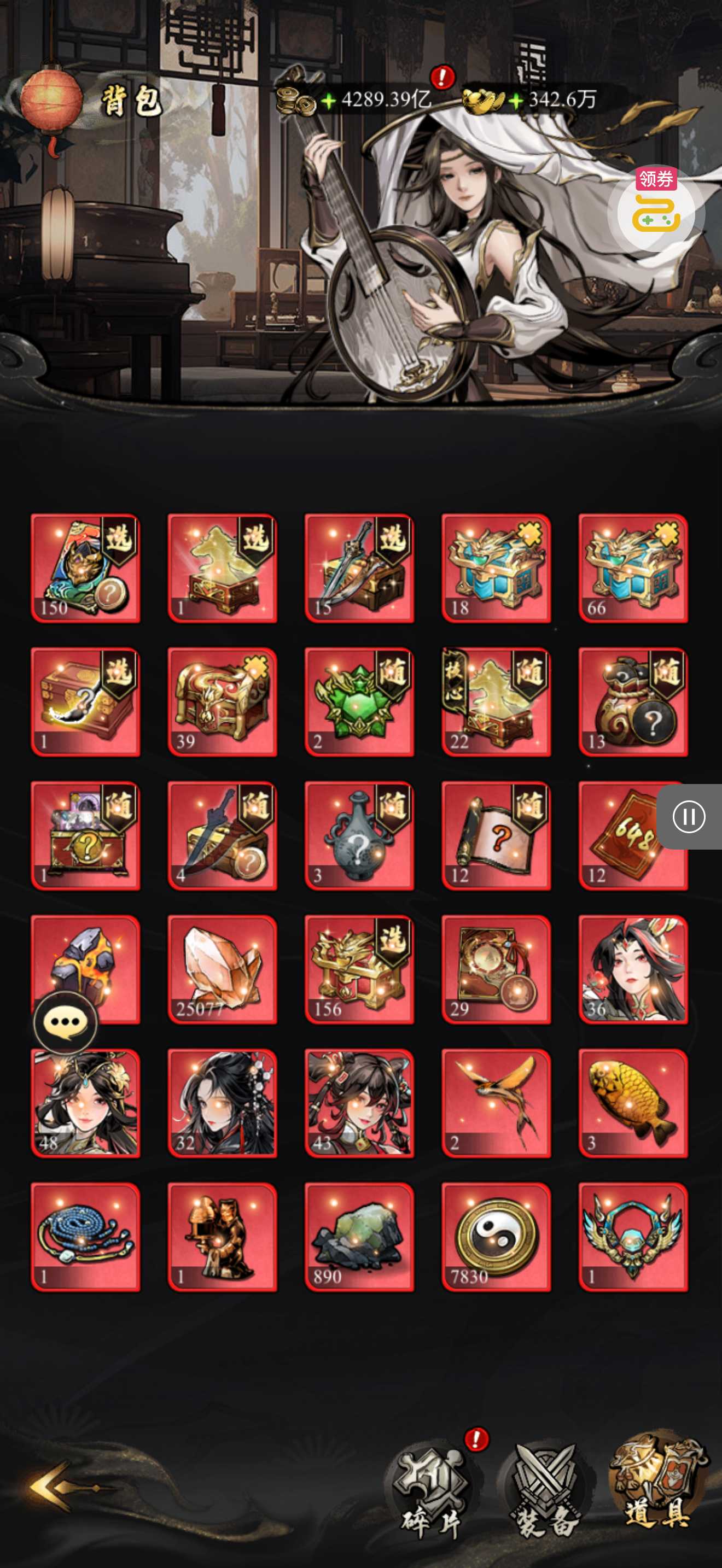Select the character portrait with 36
Image resolution: width=722 pixels, height=1568 pixels.
(633, 969)
